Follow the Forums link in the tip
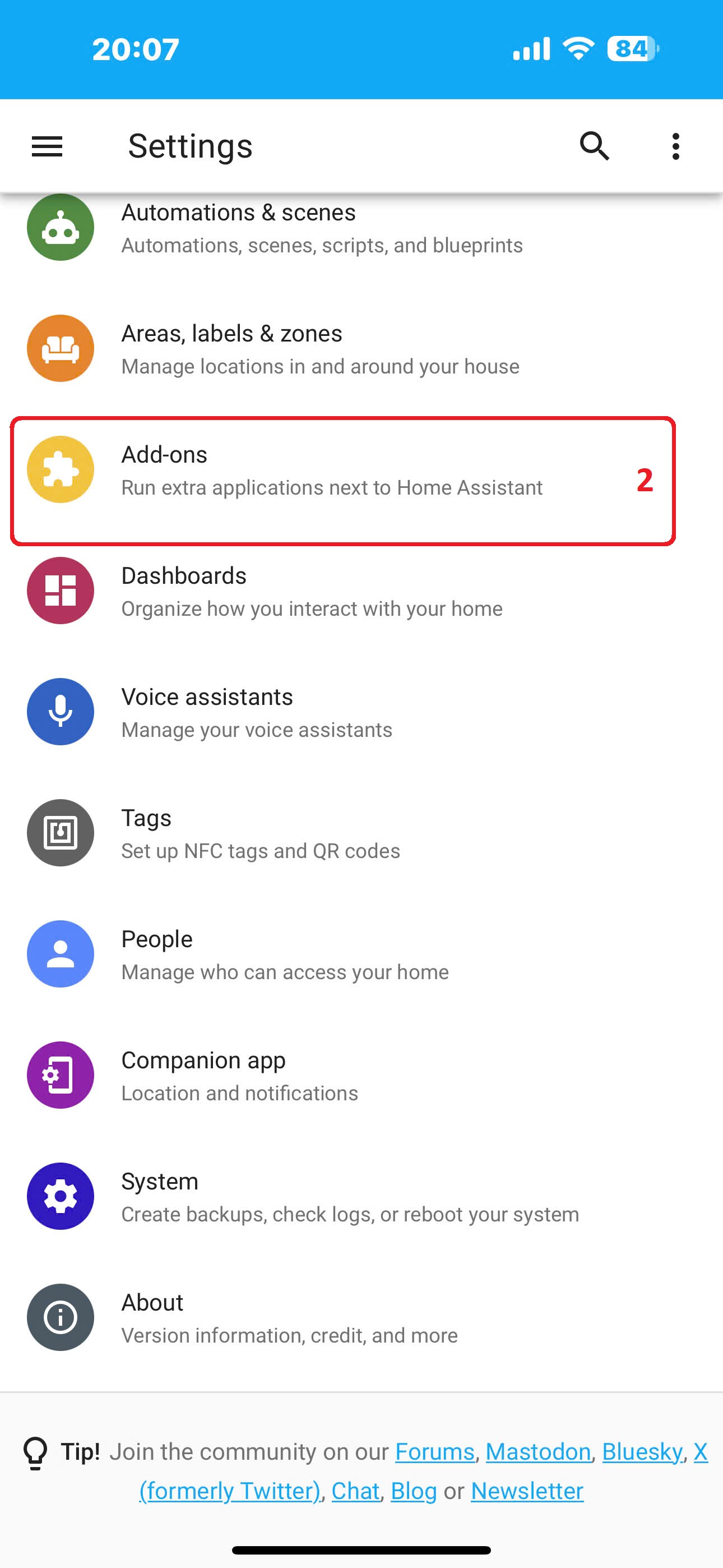Image resolution: width=723 pixels, height=1568 pixels. [434, 1452]
